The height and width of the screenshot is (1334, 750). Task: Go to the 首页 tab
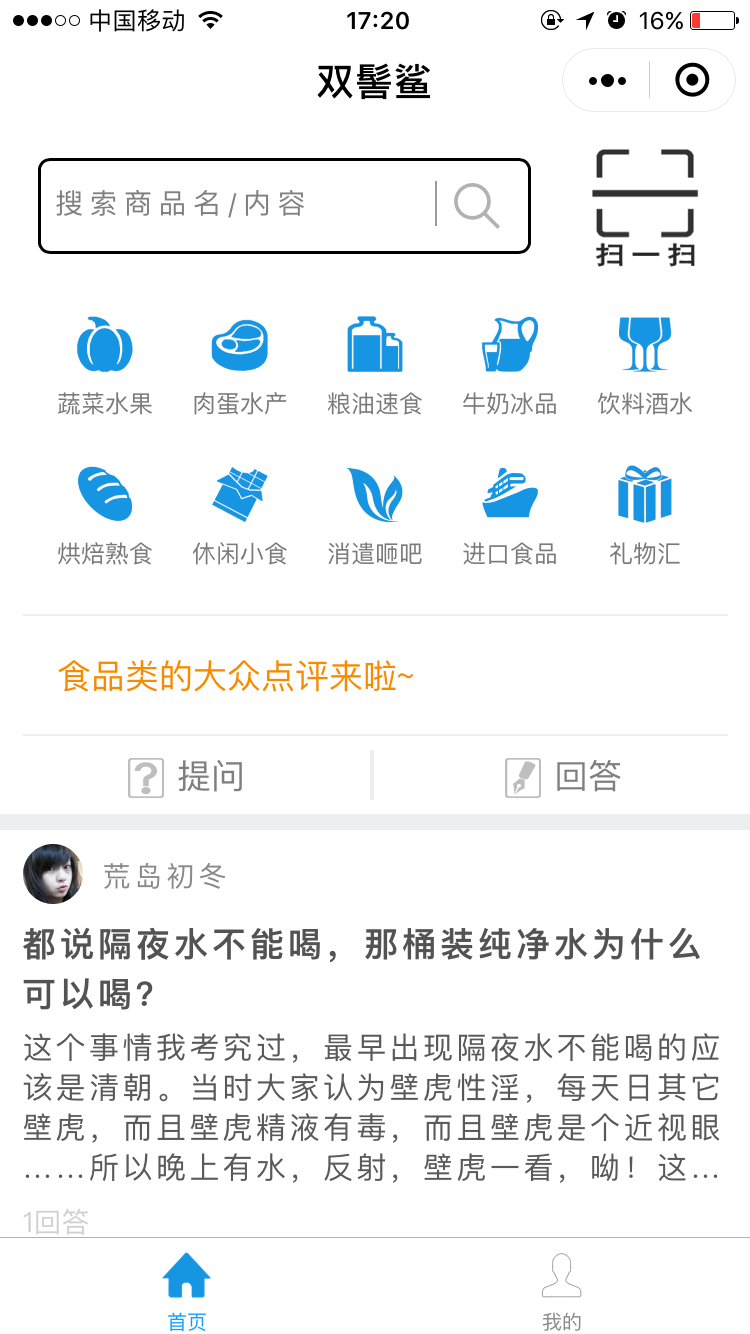point(187,1291)
